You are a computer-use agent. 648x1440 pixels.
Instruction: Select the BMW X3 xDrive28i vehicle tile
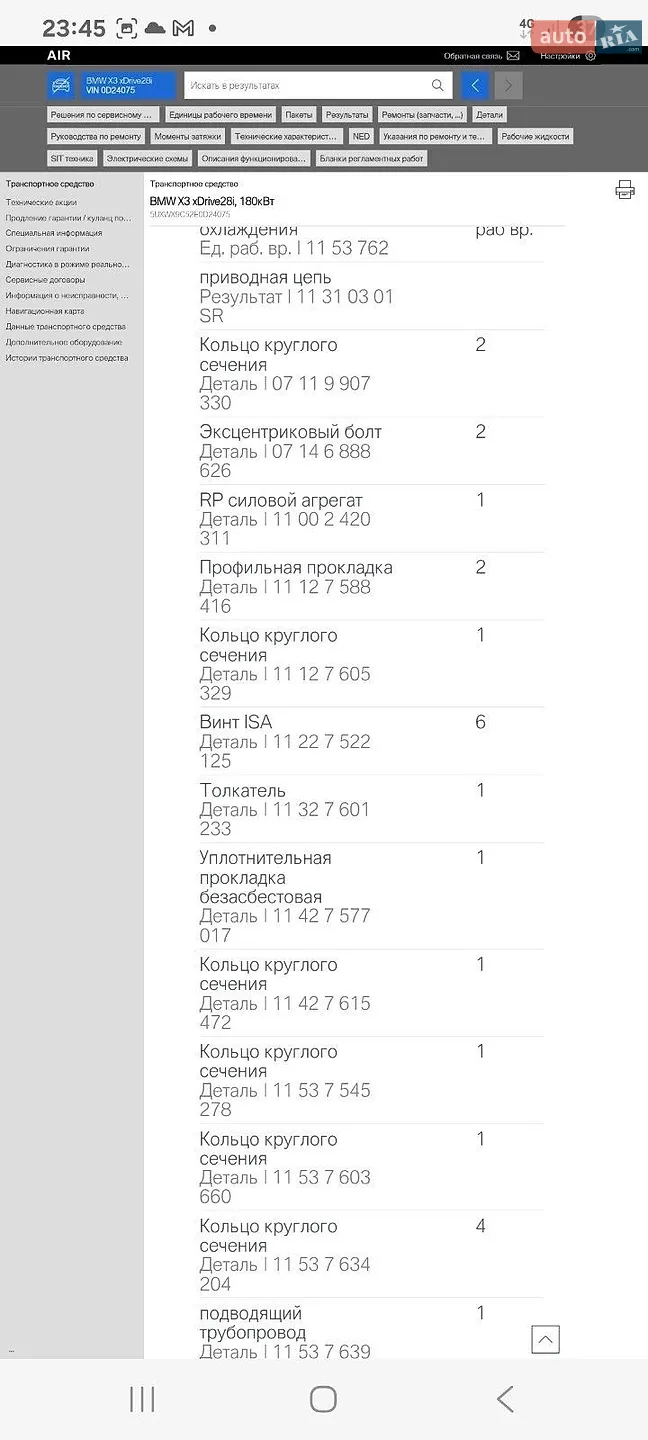click(x=111, y=85)
